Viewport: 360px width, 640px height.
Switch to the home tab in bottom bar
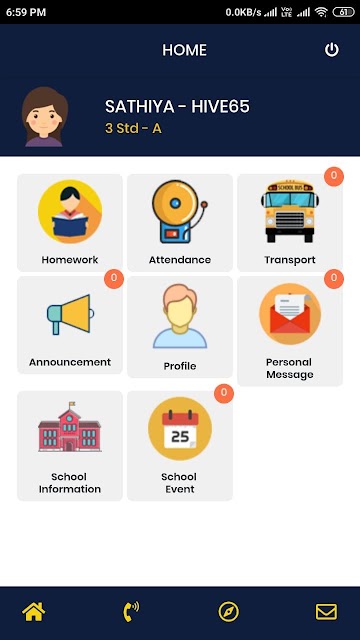pos(34,612)
